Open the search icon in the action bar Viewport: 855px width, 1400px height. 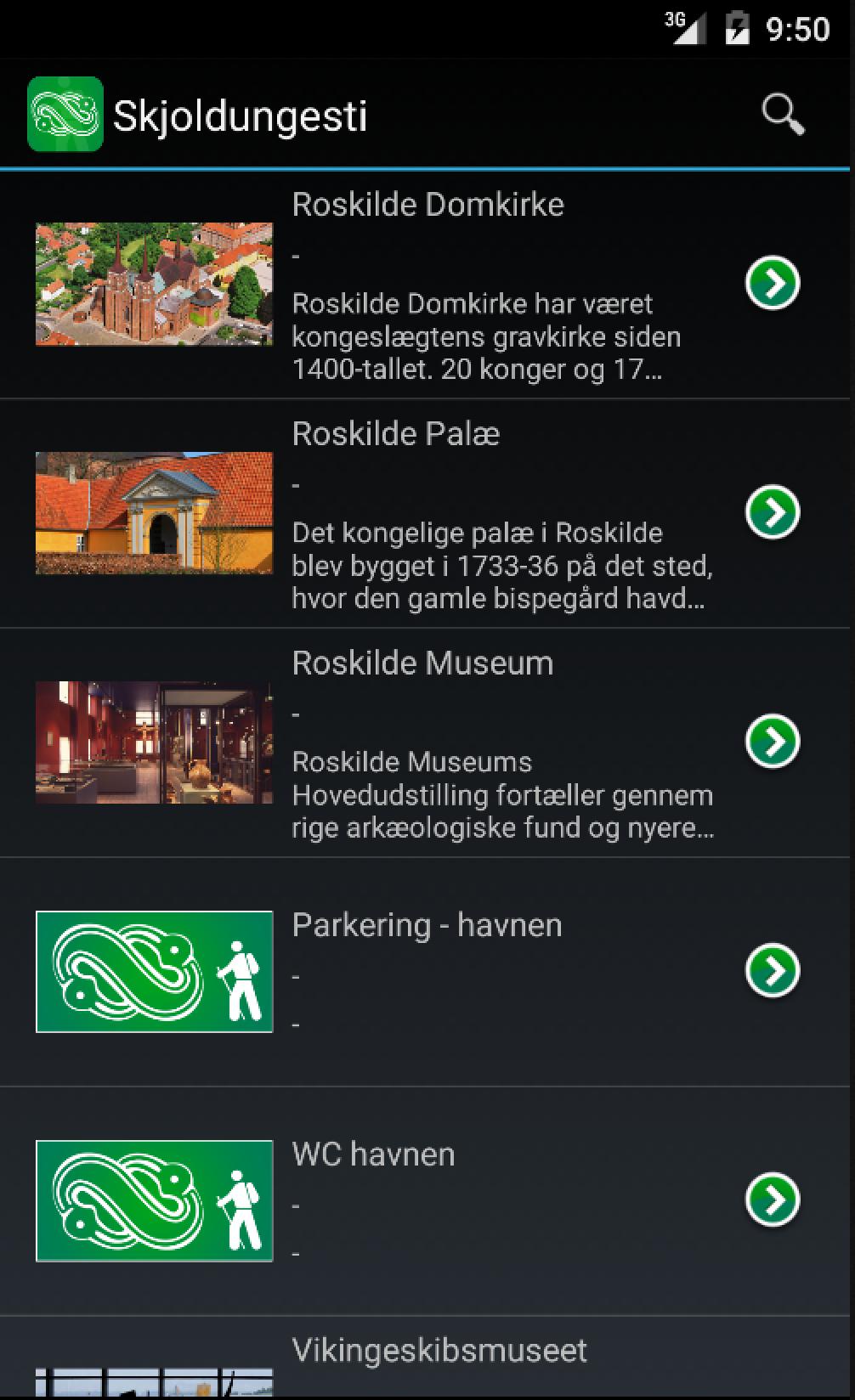(783, 115)
